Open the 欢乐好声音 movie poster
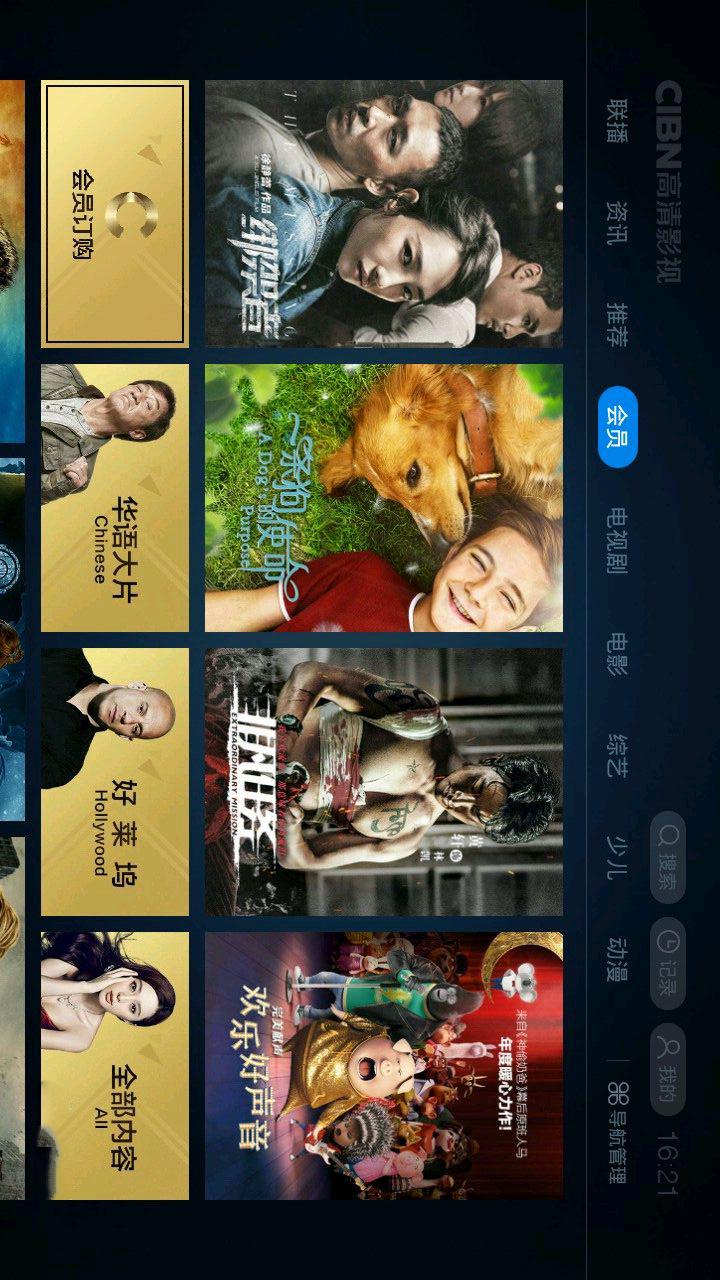The width and height of the screenshot is (720, 1280). coord(383,1066)
